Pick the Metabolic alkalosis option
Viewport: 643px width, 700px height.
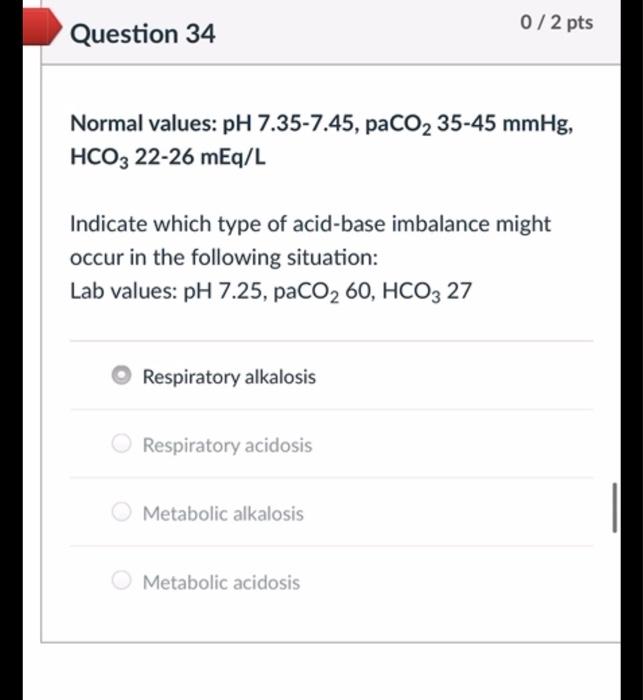point(121,513)
